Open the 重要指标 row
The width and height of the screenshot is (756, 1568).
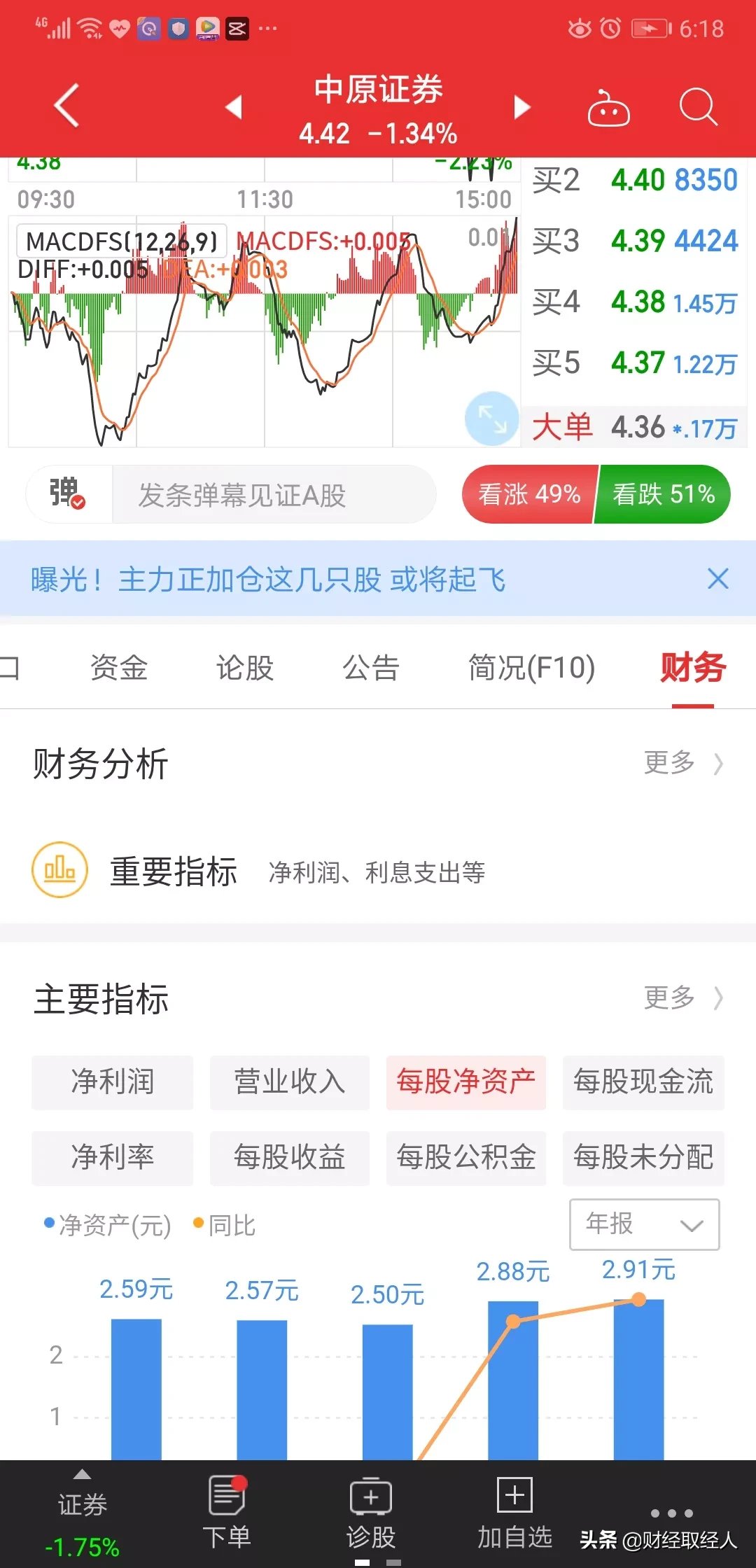378,871
